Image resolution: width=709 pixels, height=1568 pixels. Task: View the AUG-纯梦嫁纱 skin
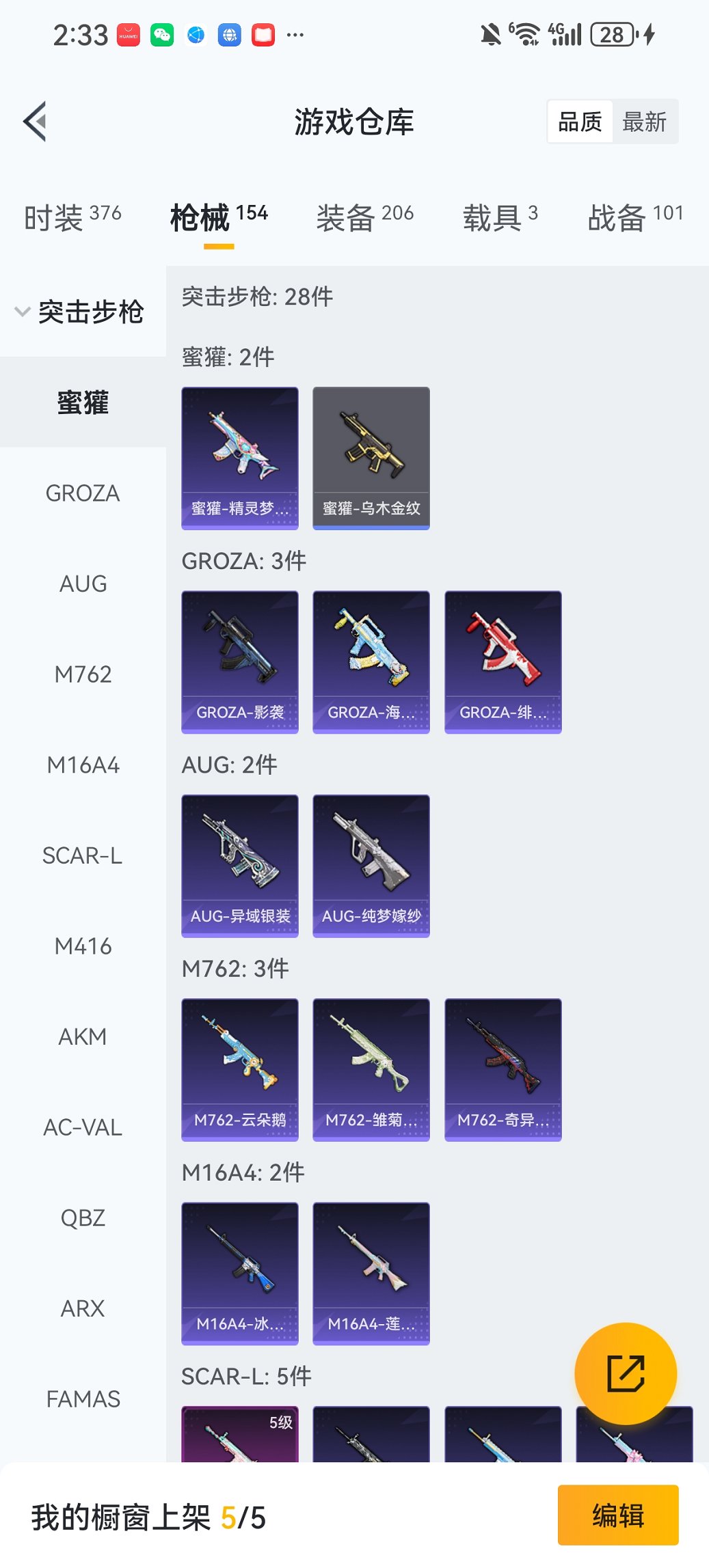(371, 865)
